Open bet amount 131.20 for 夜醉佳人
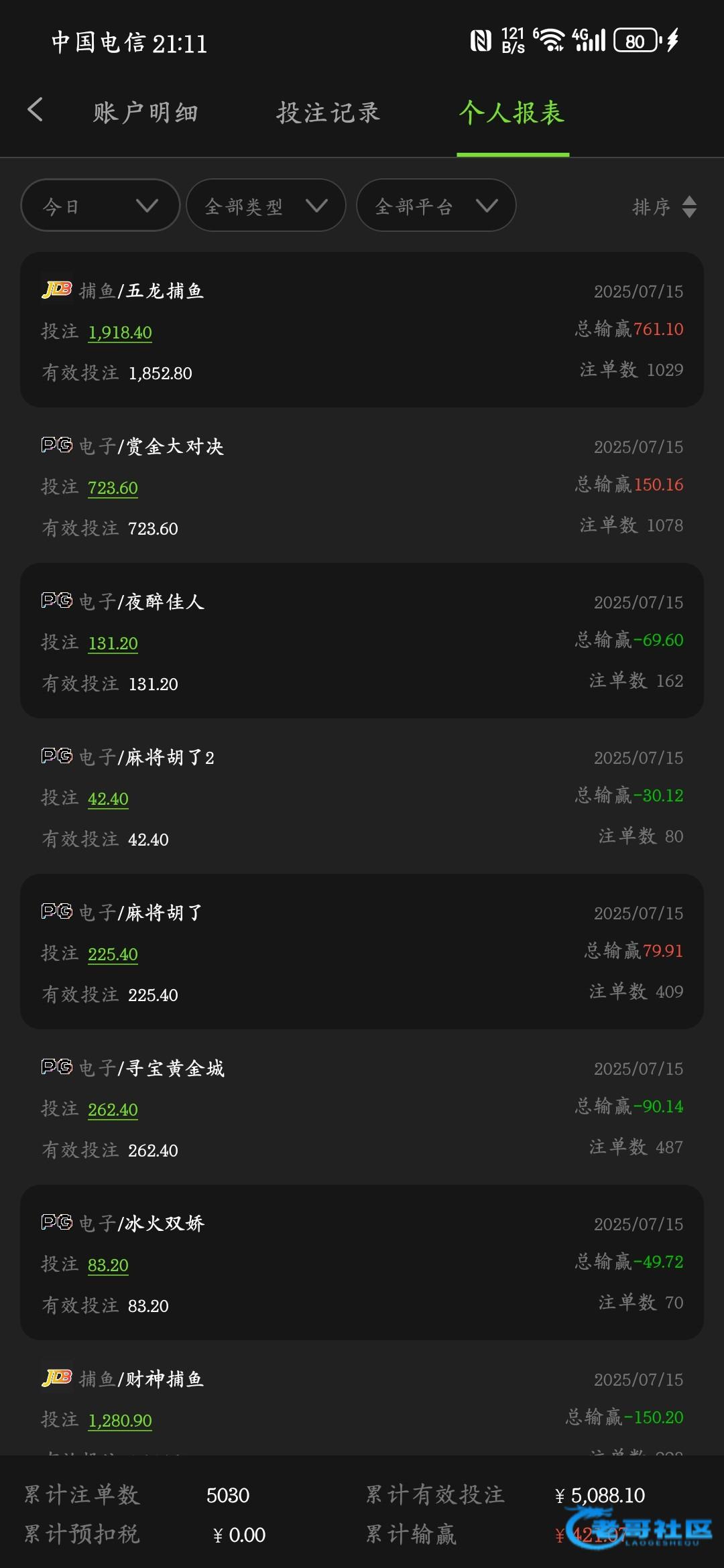724x1568 pixels. pos(113,643)
